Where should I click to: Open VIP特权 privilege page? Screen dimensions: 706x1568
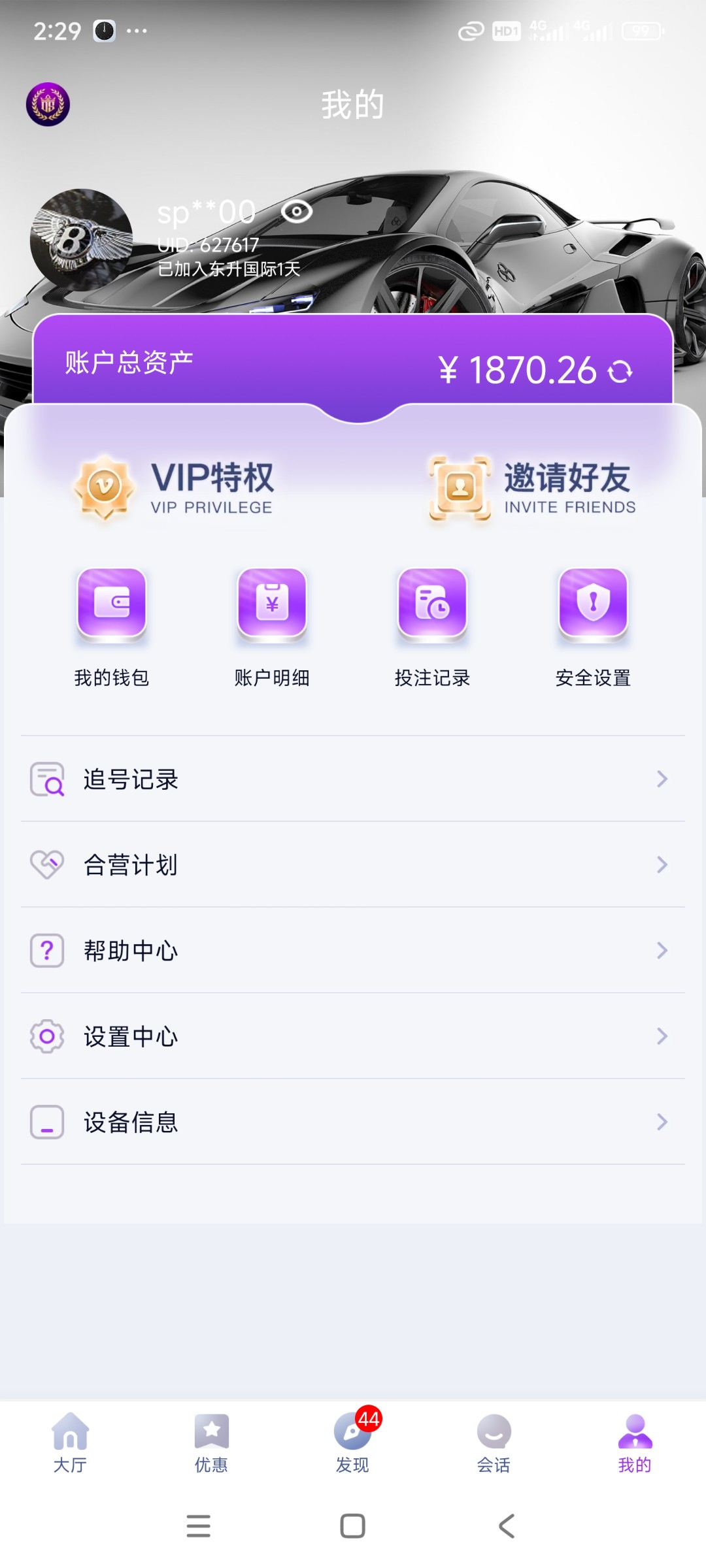175,487
